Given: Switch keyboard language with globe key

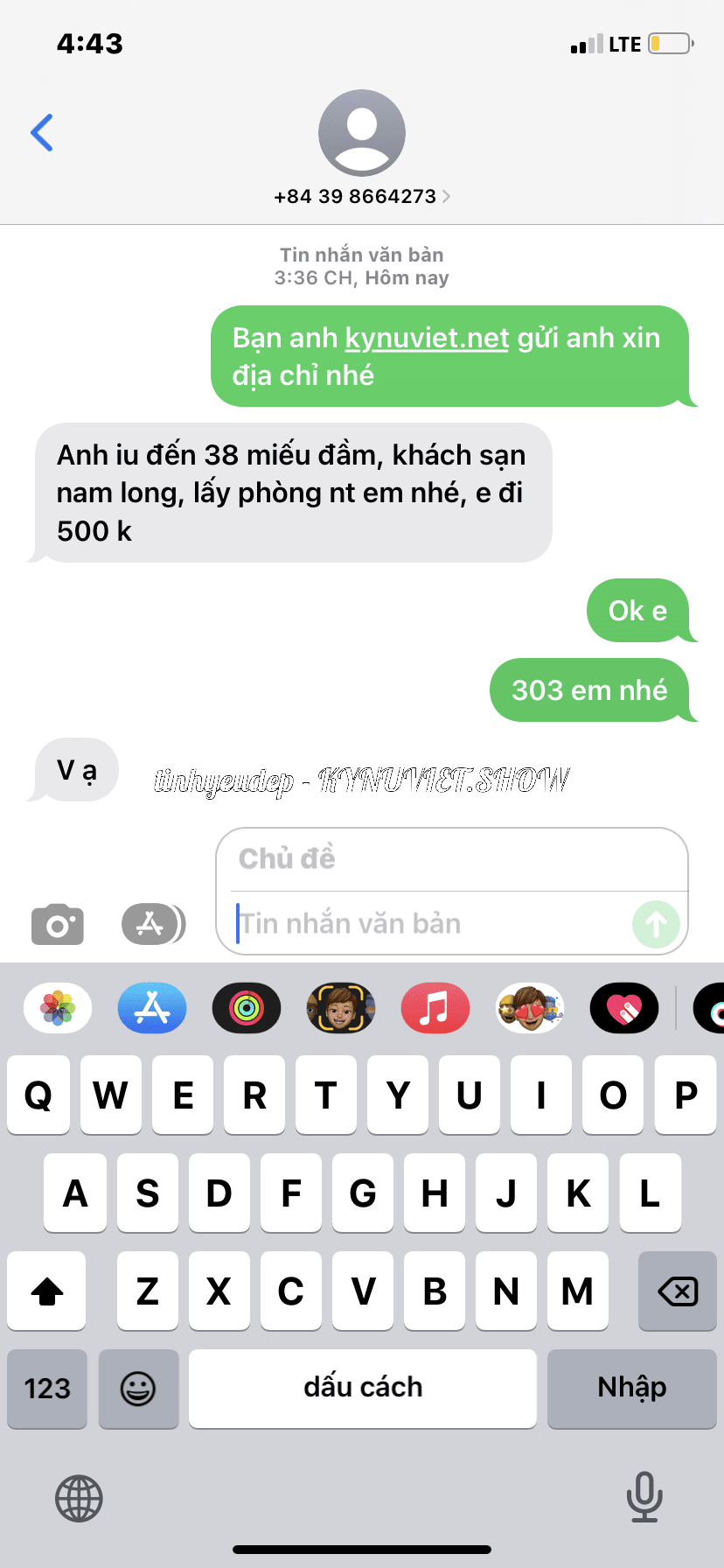Looking at the screenshot, I should coord(79,1498).
